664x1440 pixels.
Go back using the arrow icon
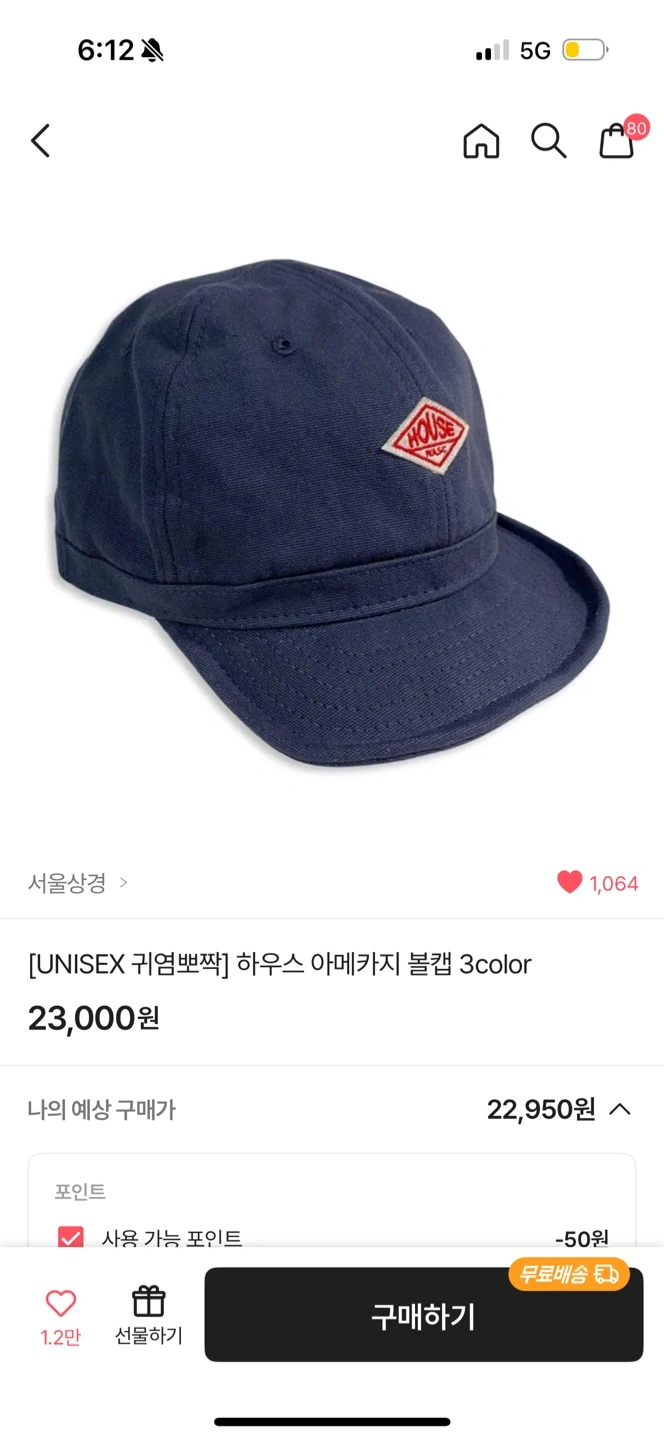click(x=40, y=141)
